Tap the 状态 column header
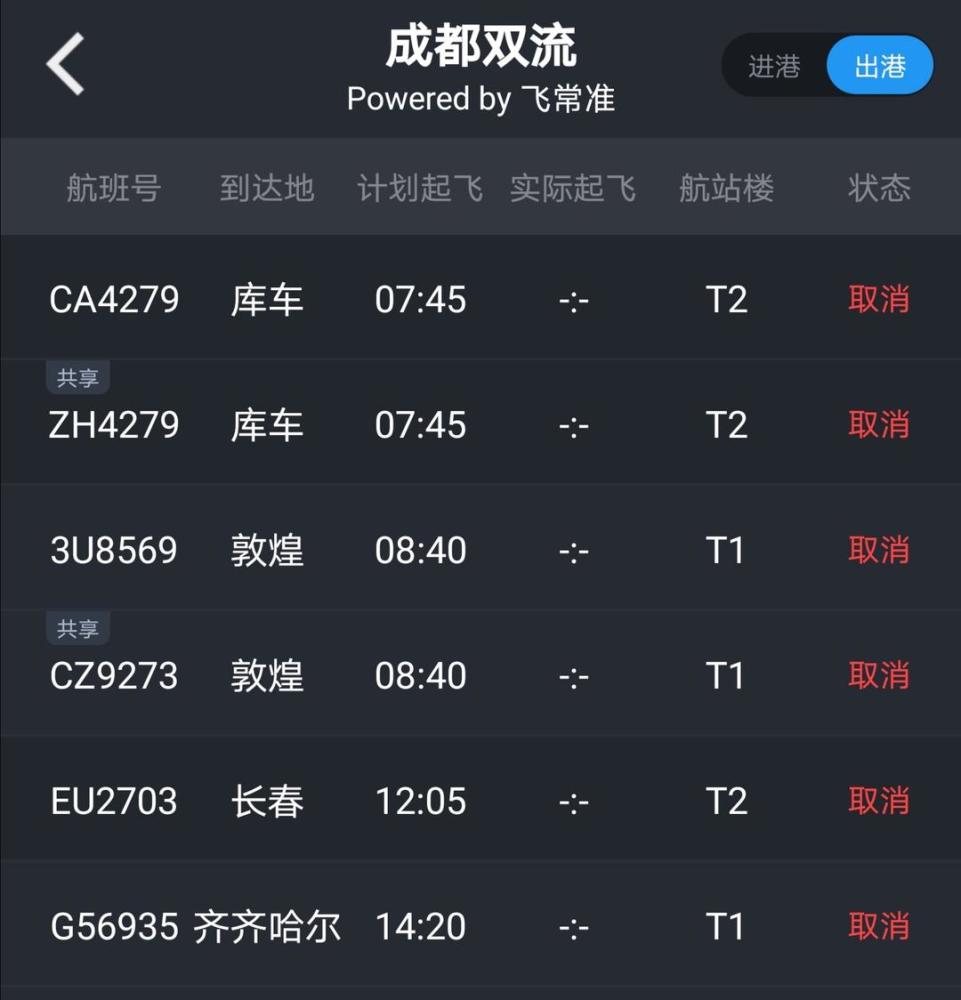The width and height of the screenshot is (961, 1000). (x=881, y=188)
